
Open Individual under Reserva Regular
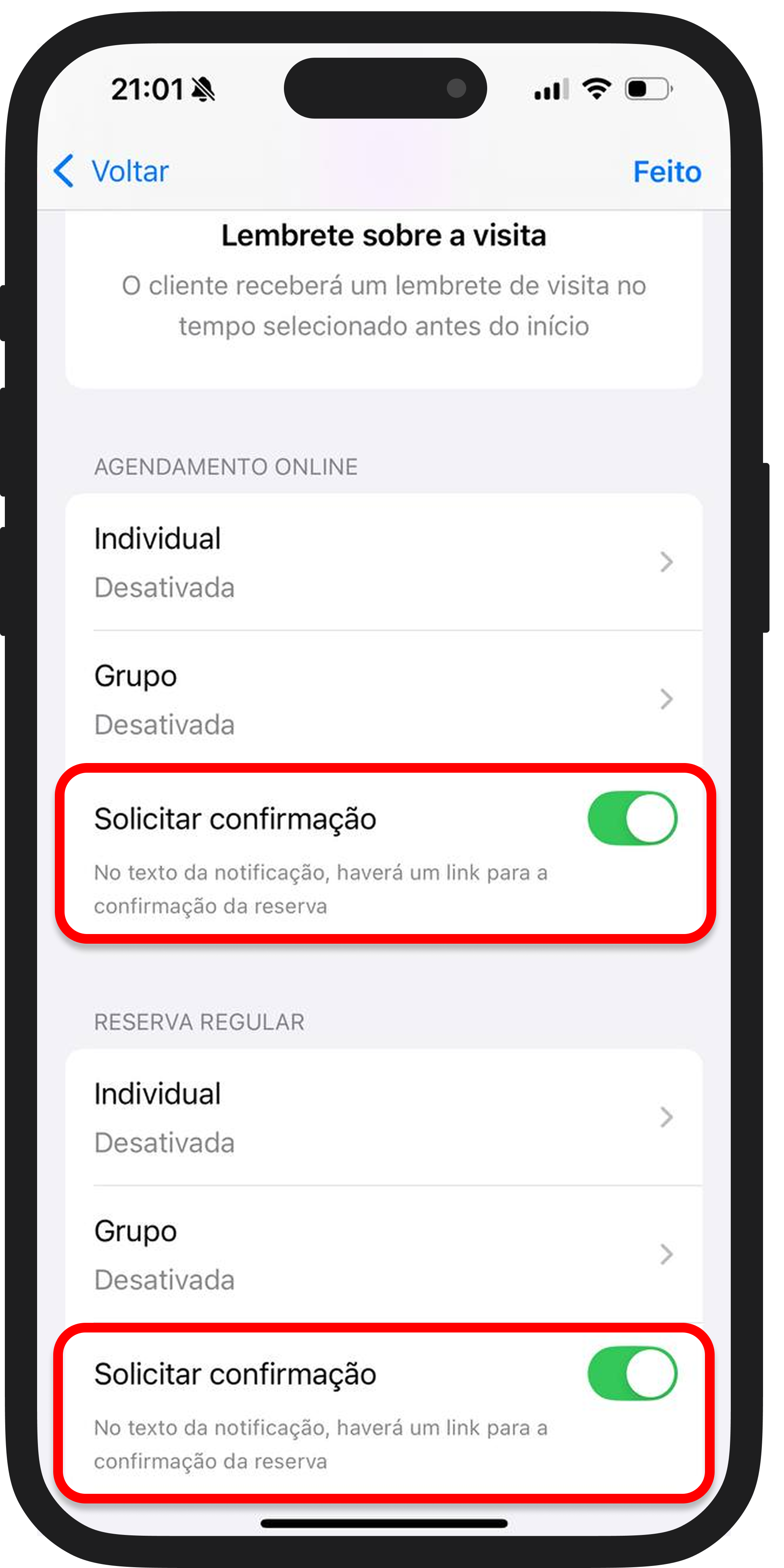[384, 1117]
